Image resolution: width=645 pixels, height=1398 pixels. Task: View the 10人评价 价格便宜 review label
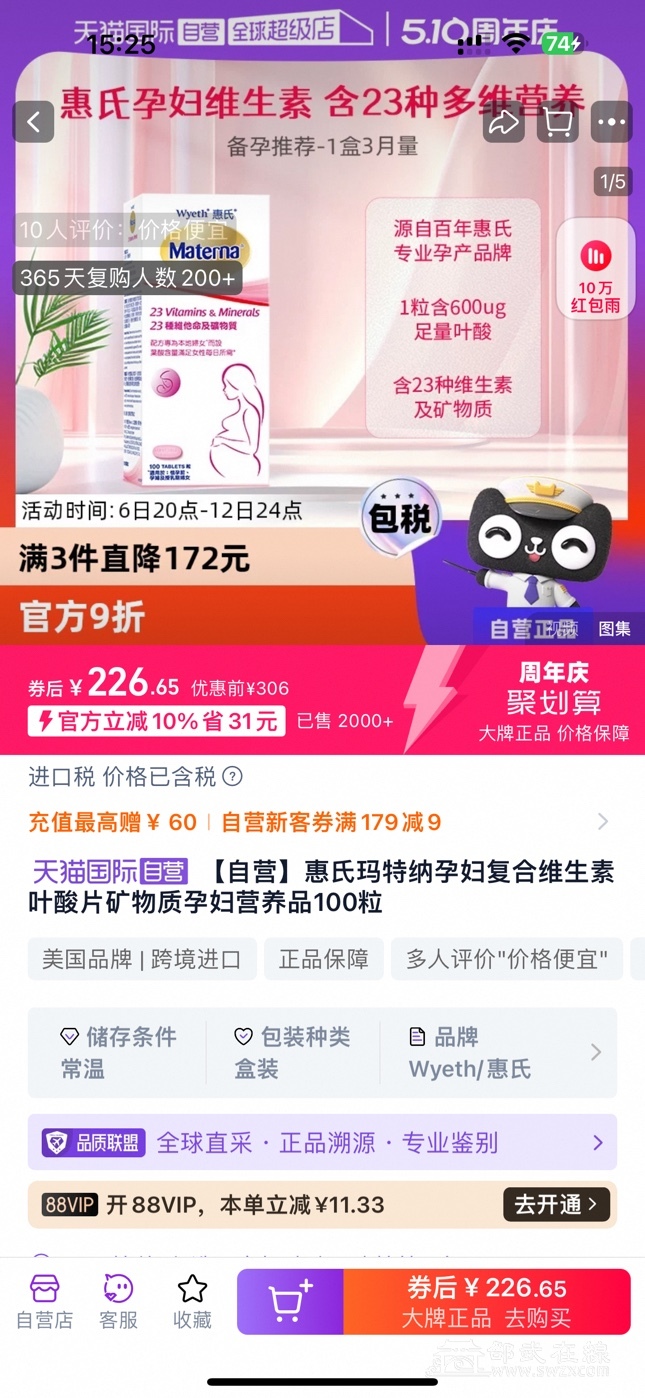tap(105, 230)
